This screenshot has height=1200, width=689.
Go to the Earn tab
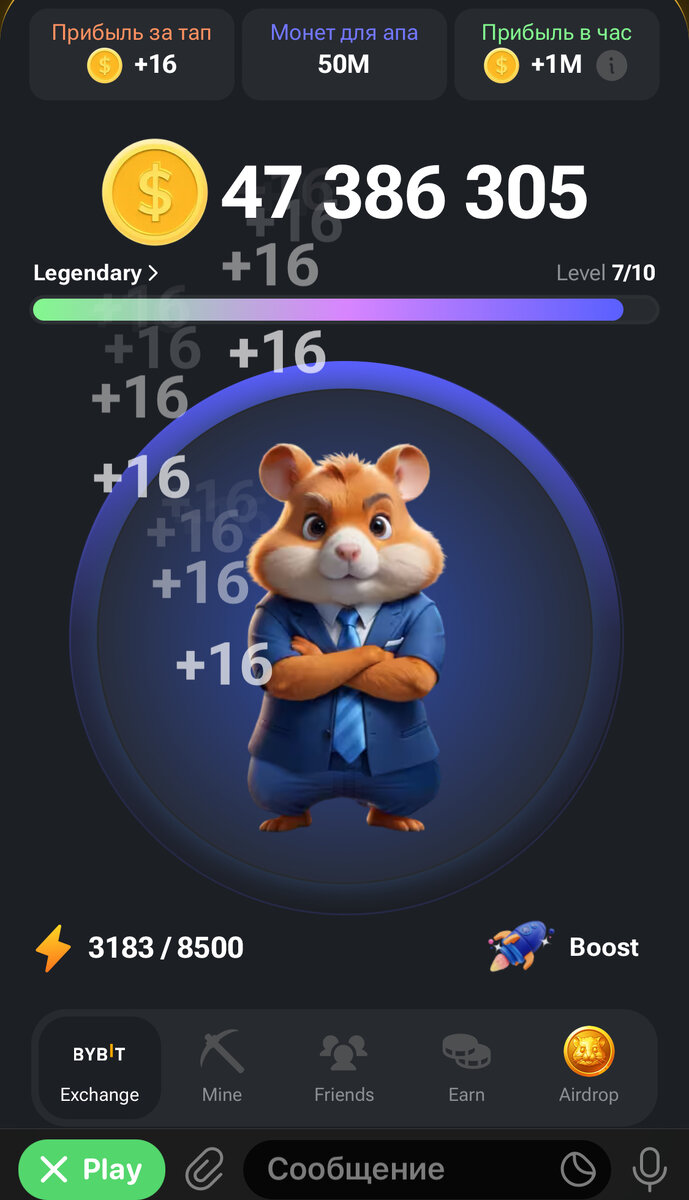tap(466, 1068)
